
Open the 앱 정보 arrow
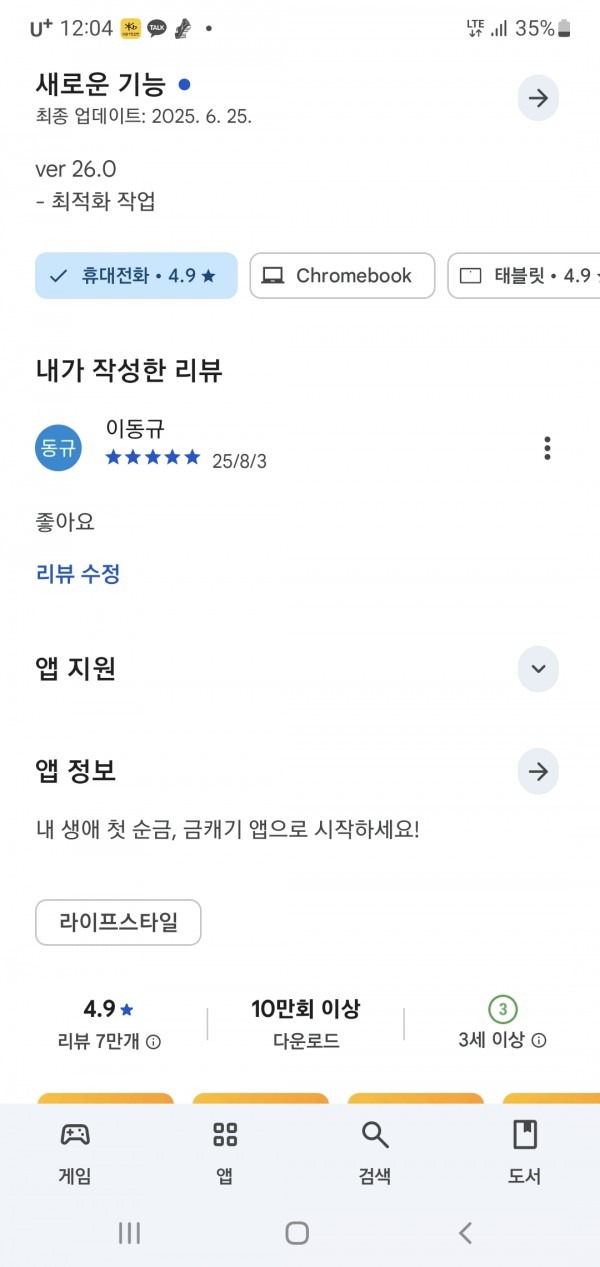click(538, 772)
